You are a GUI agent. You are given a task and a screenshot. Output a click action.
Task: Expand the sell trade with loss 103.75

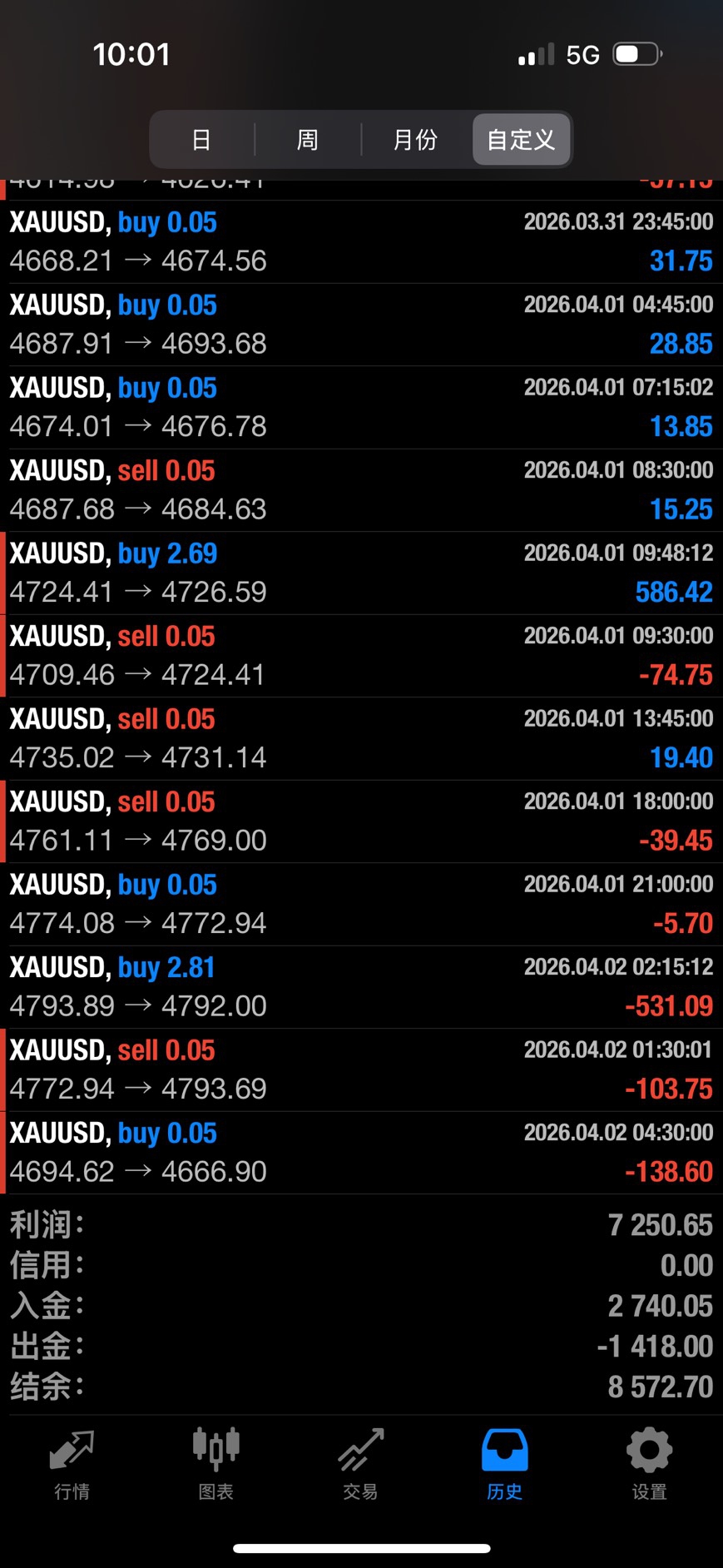(361, 1069)
